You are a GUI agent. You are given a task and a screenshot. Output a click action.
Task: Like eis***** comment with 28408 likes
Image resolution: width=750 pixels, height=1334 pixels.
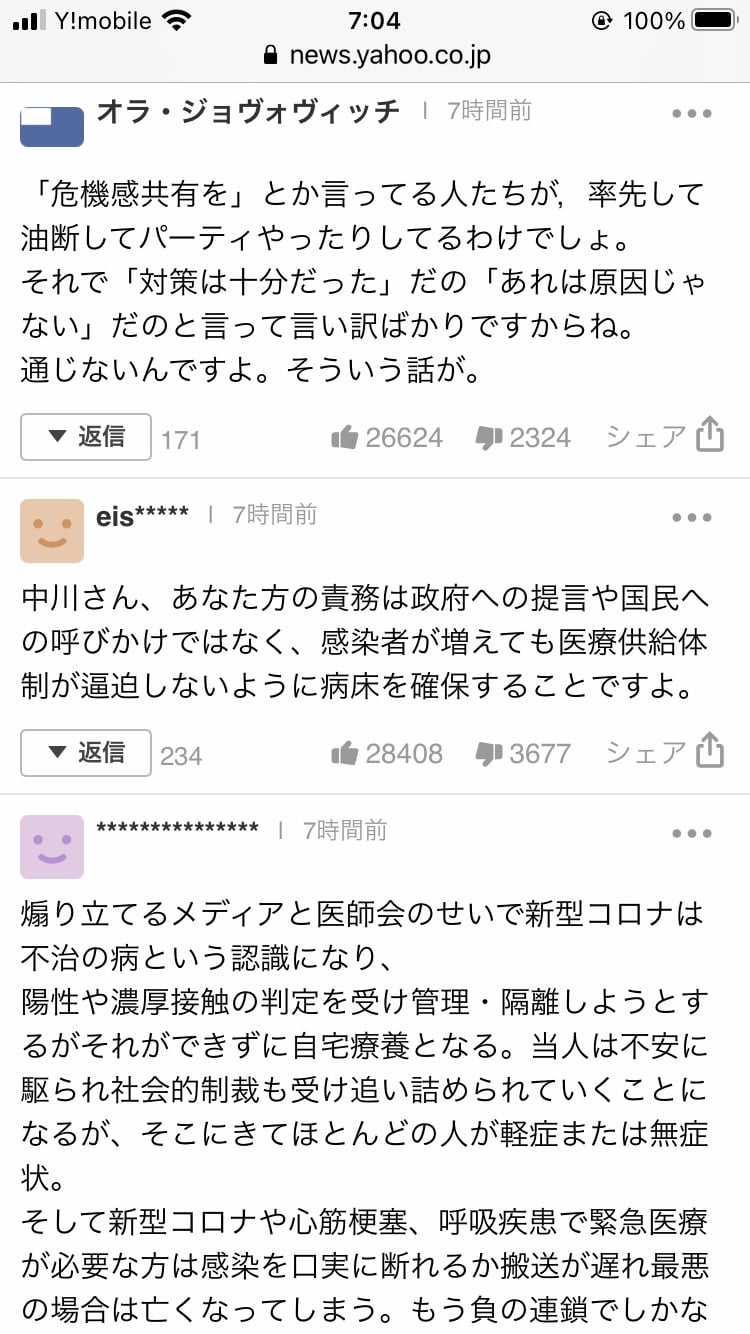tap(345, 753)
